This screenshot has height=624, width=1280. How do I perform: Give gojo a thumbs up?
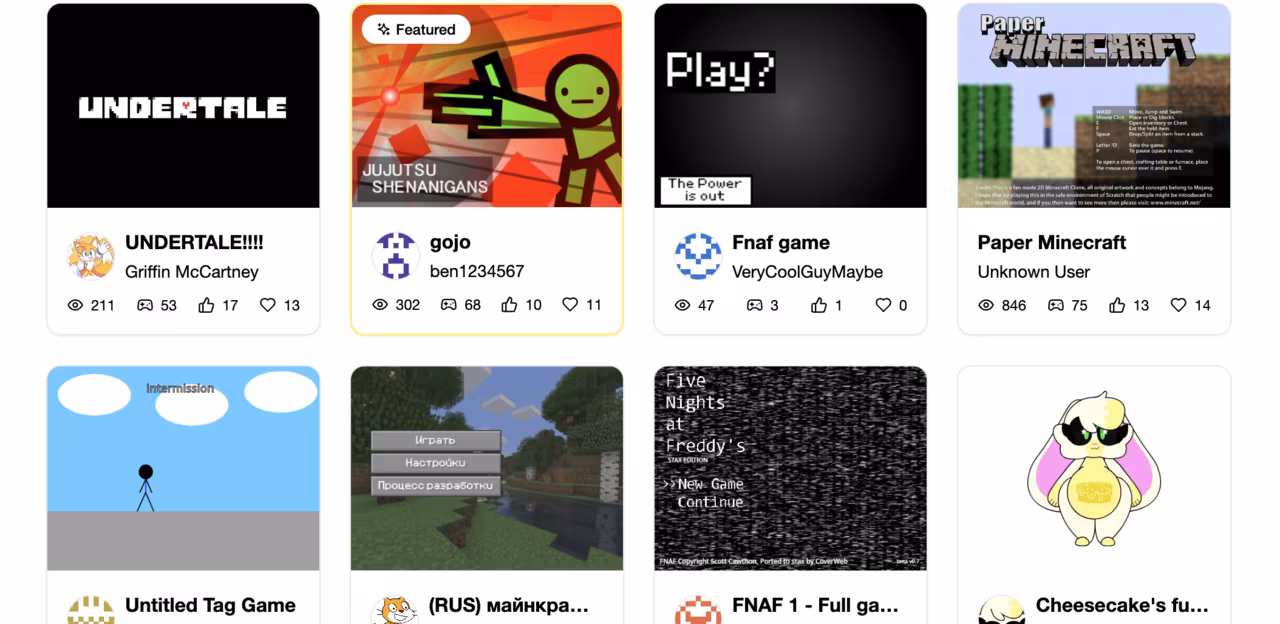click(x=510, y=304)
